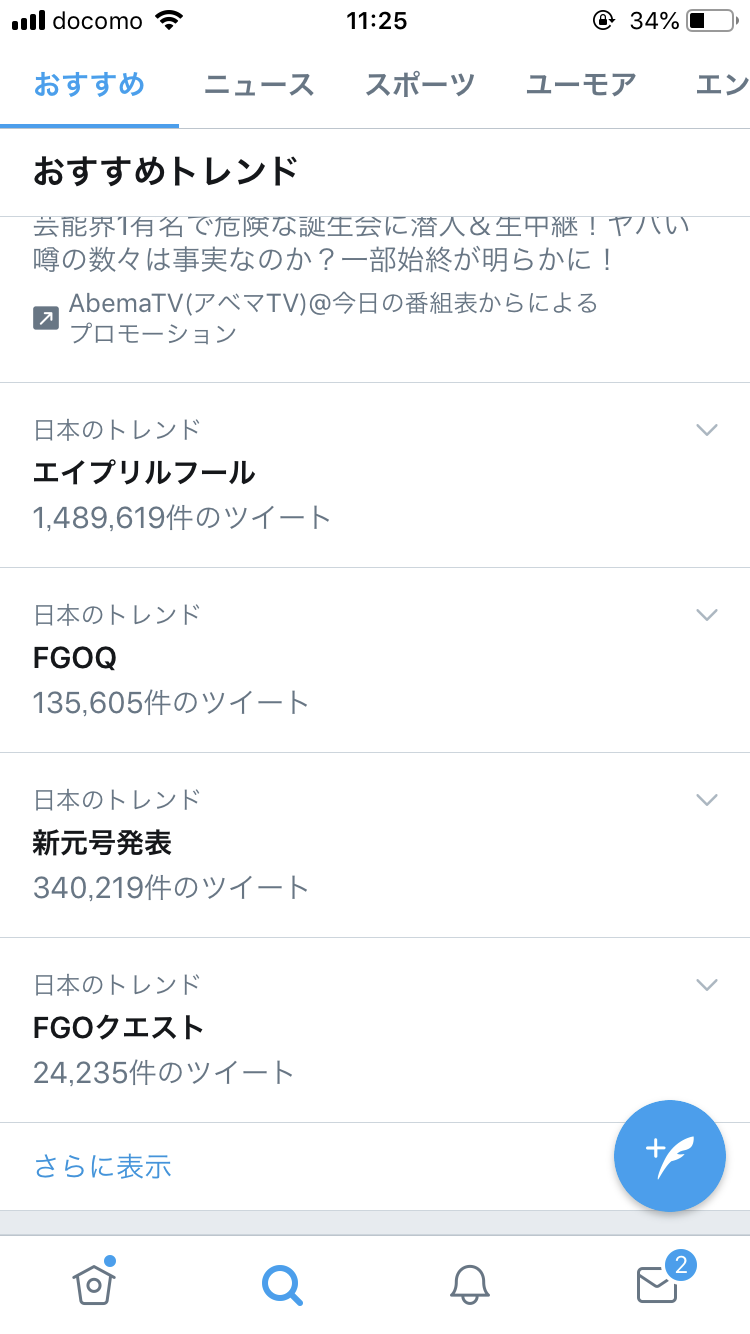Switch to the ニュース tab
Screen dimensions: 750x1334
point(259,85)
